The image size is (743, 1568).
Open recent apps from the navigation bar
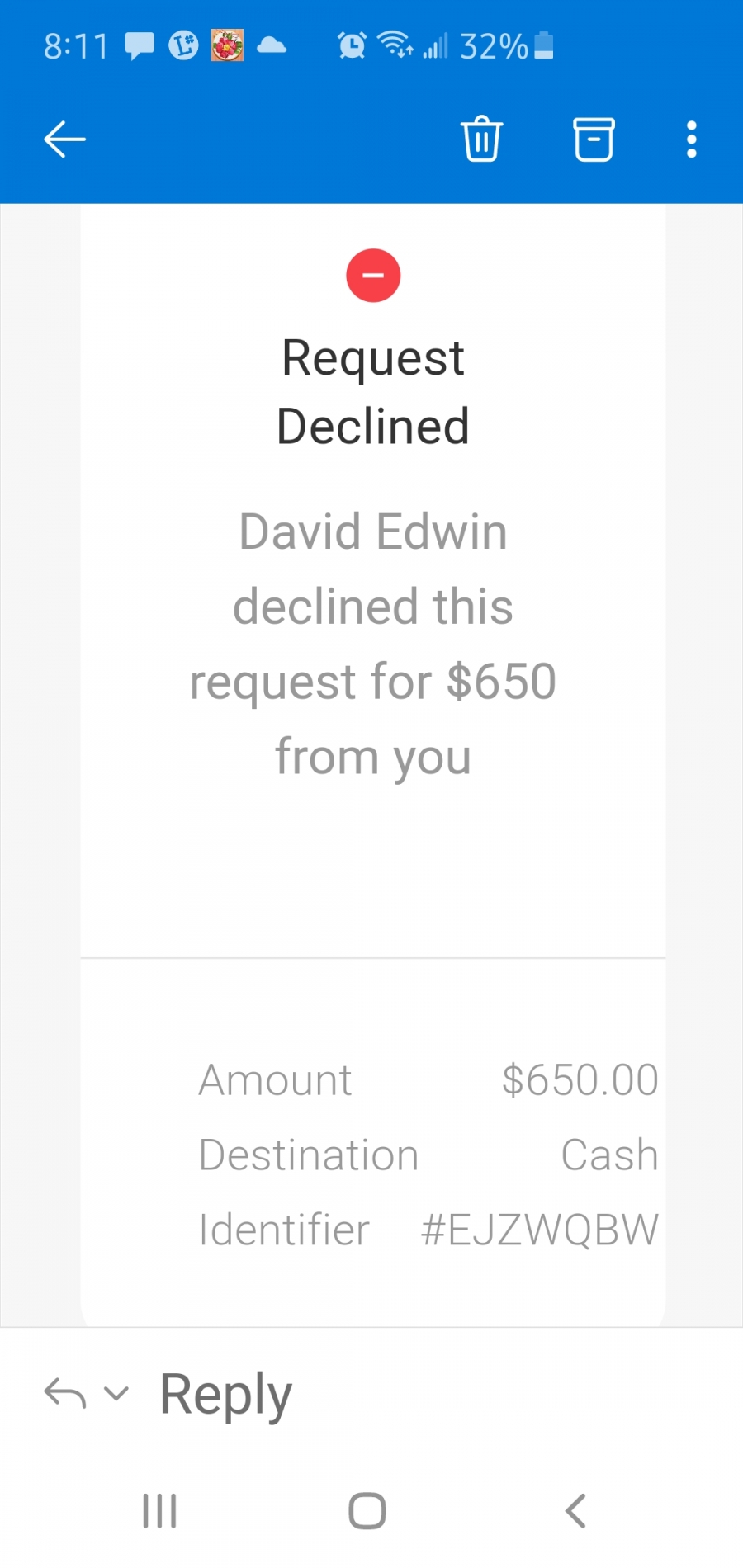159,1511
